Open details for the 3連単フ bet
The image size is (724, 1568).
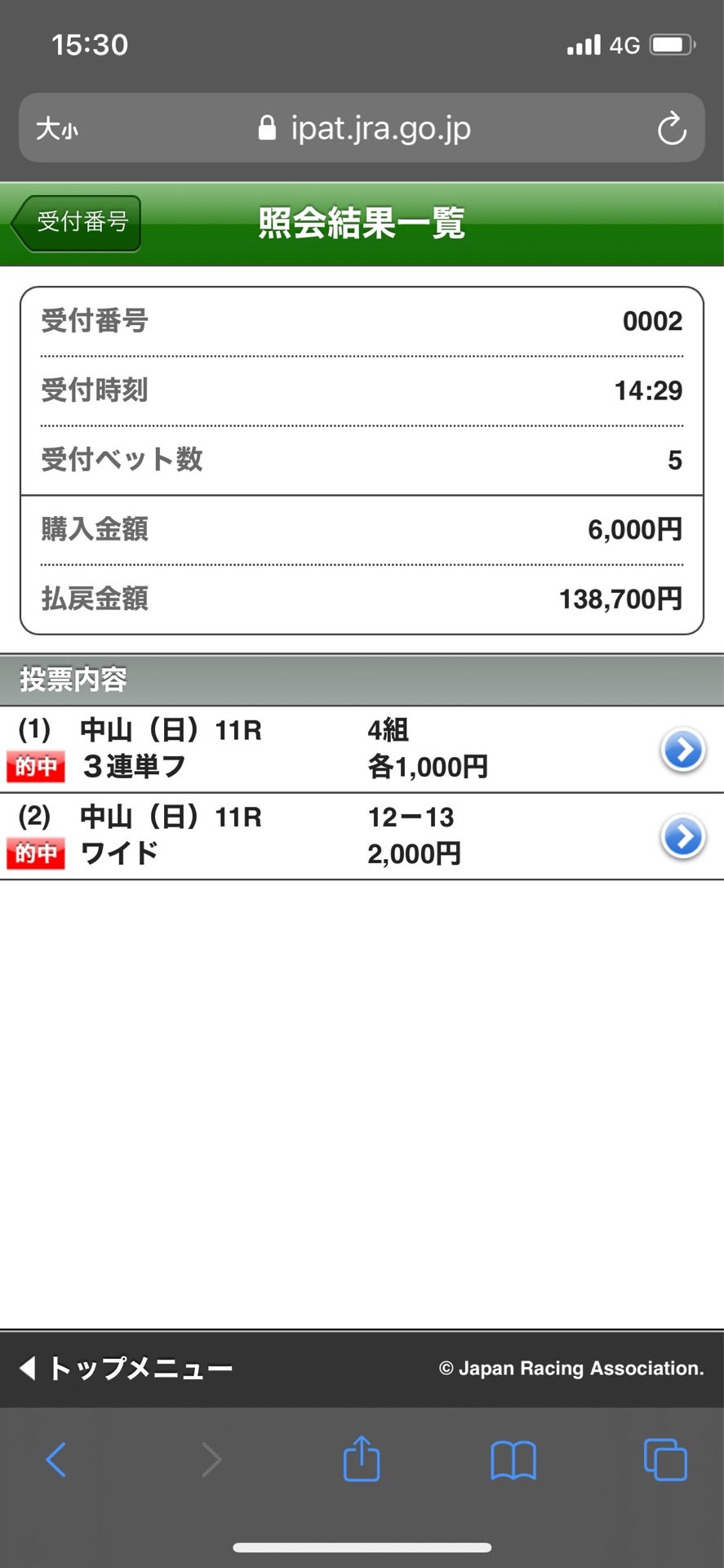(x=682, y=750)
